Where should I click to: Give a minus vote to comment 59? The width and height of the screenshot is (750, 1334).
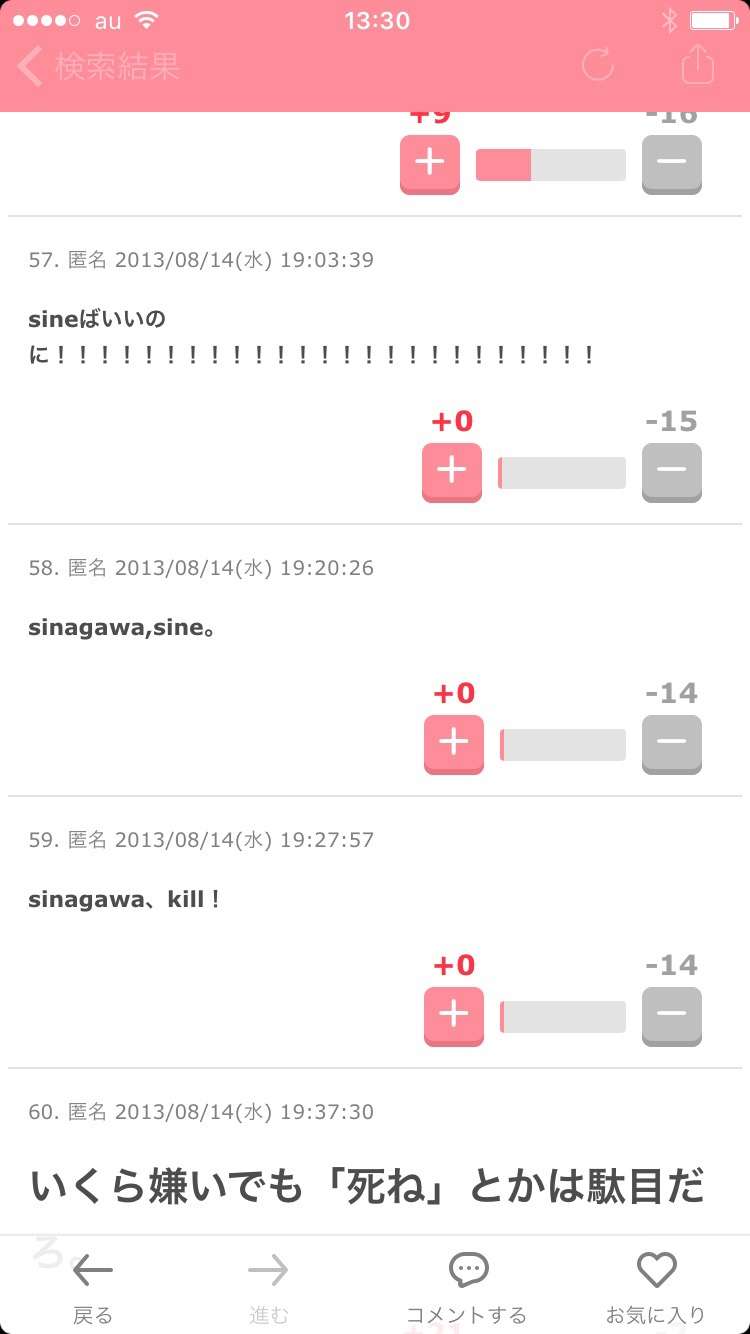[x=672, y=1017]
